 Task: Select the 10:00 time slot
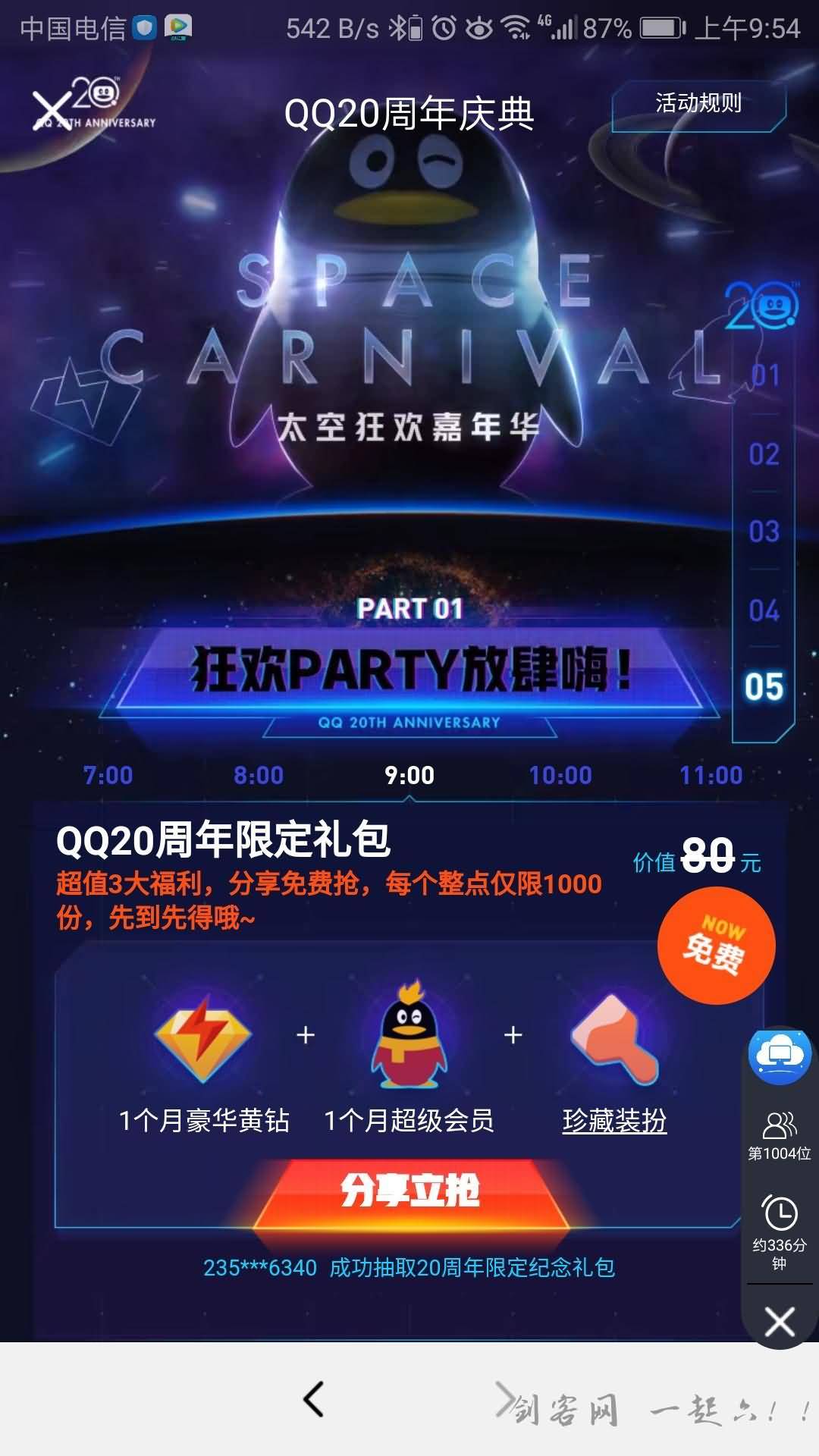point(560,775)
